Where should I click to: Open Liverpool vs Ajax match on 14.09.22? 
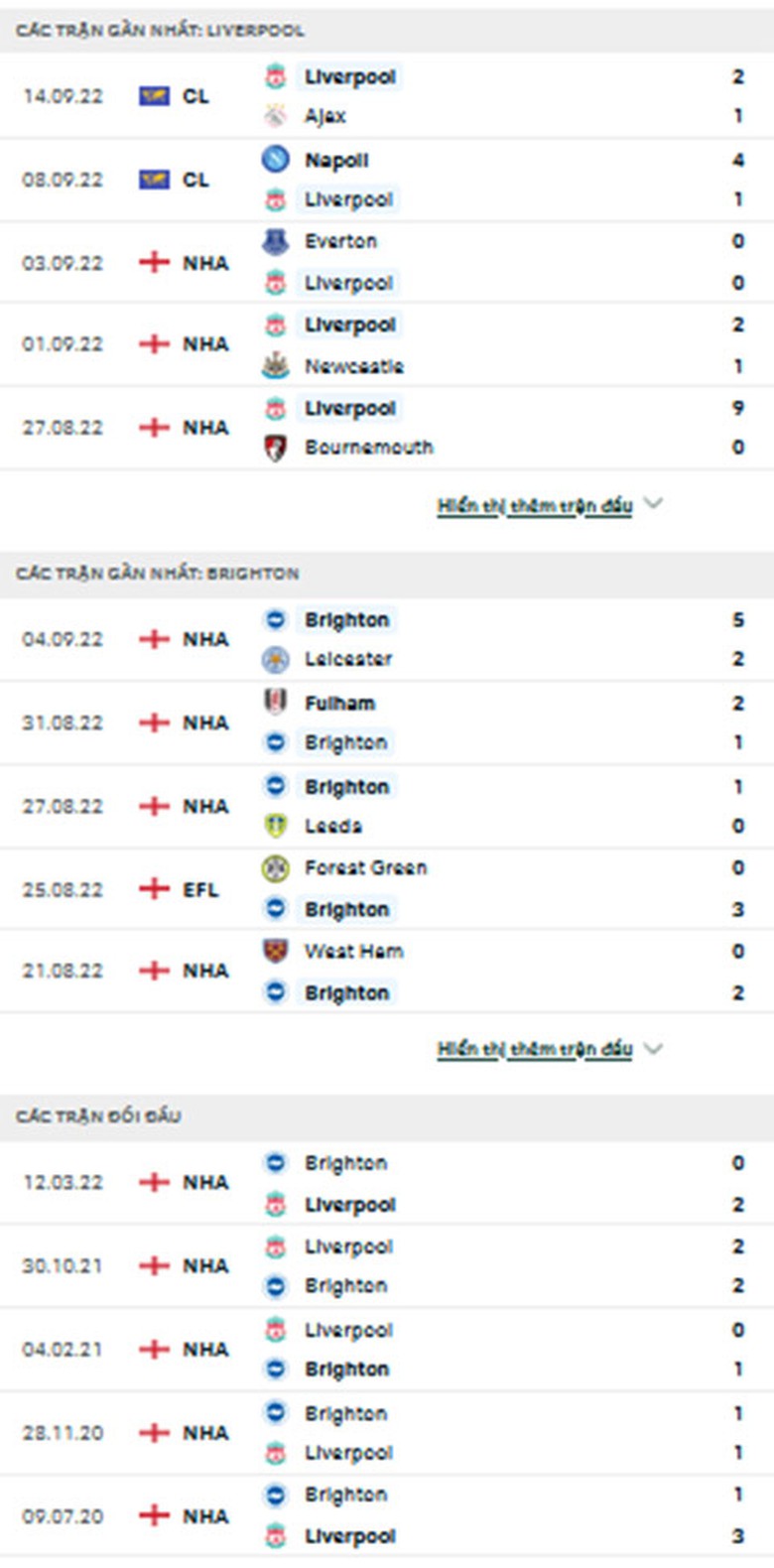point(387,96)
